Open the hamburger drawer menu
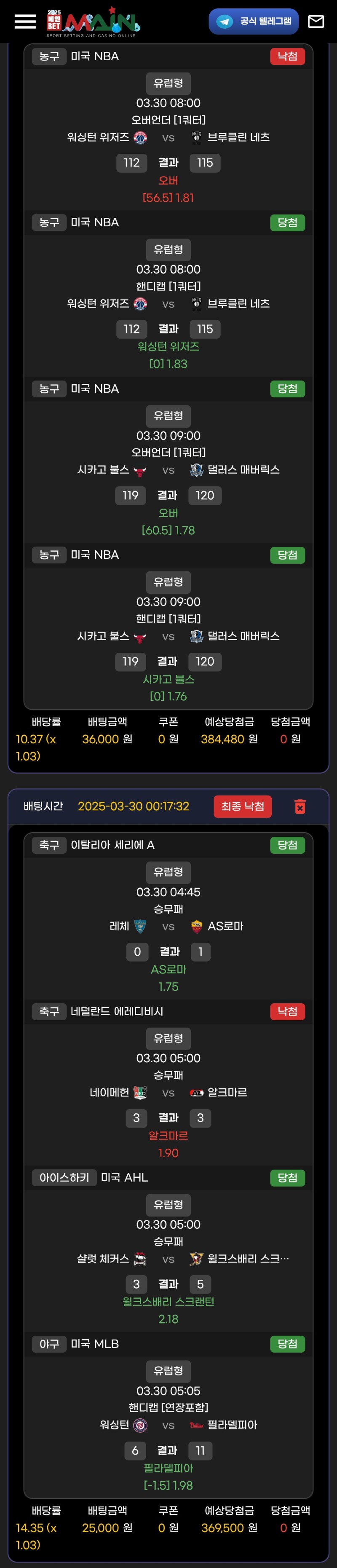Screen dimensions: 337x1568 25,21
